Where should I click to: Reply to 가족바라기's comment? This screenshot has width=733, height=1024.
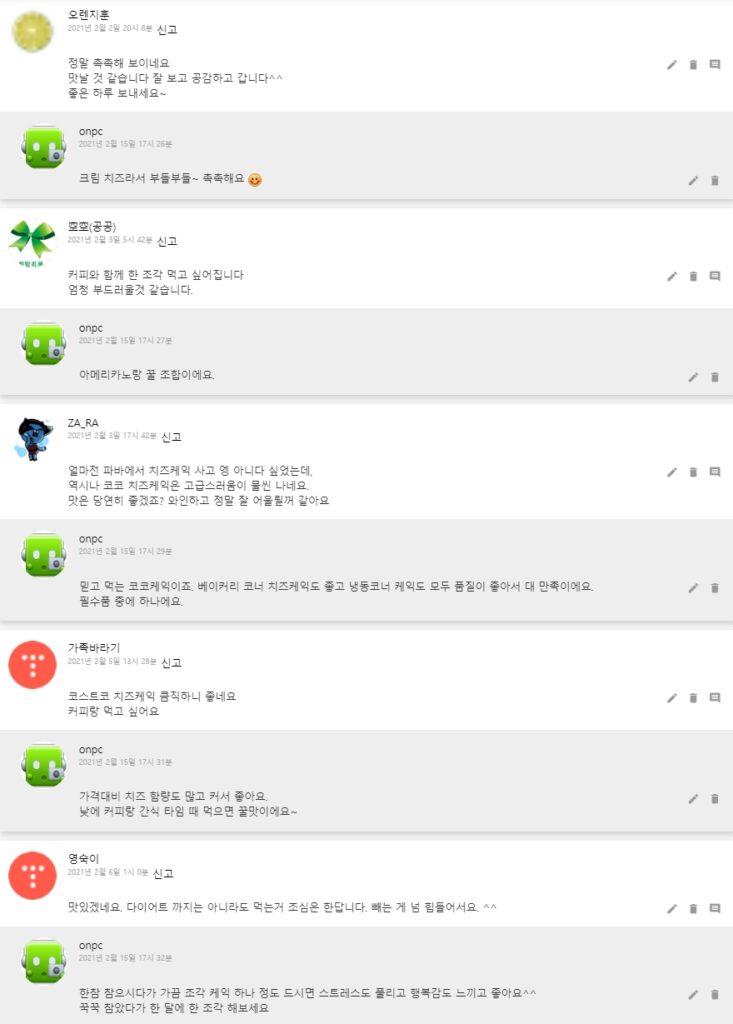tap(715, 697)
